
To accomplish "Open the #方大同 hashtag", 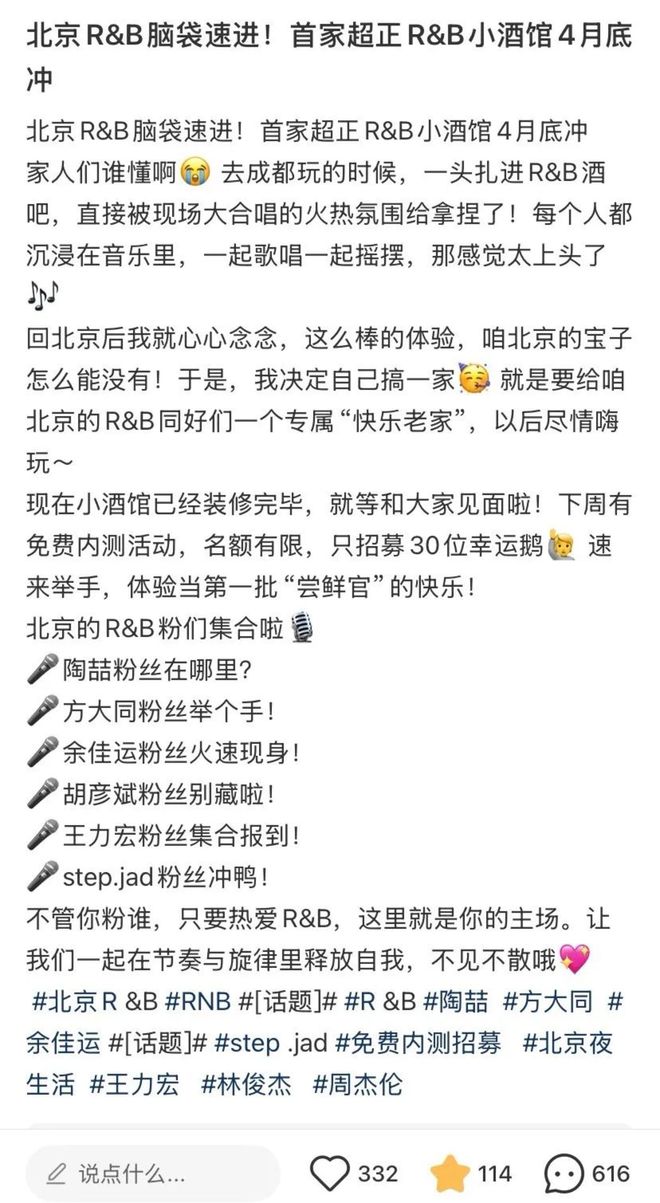I will (x=547, y=1000).
